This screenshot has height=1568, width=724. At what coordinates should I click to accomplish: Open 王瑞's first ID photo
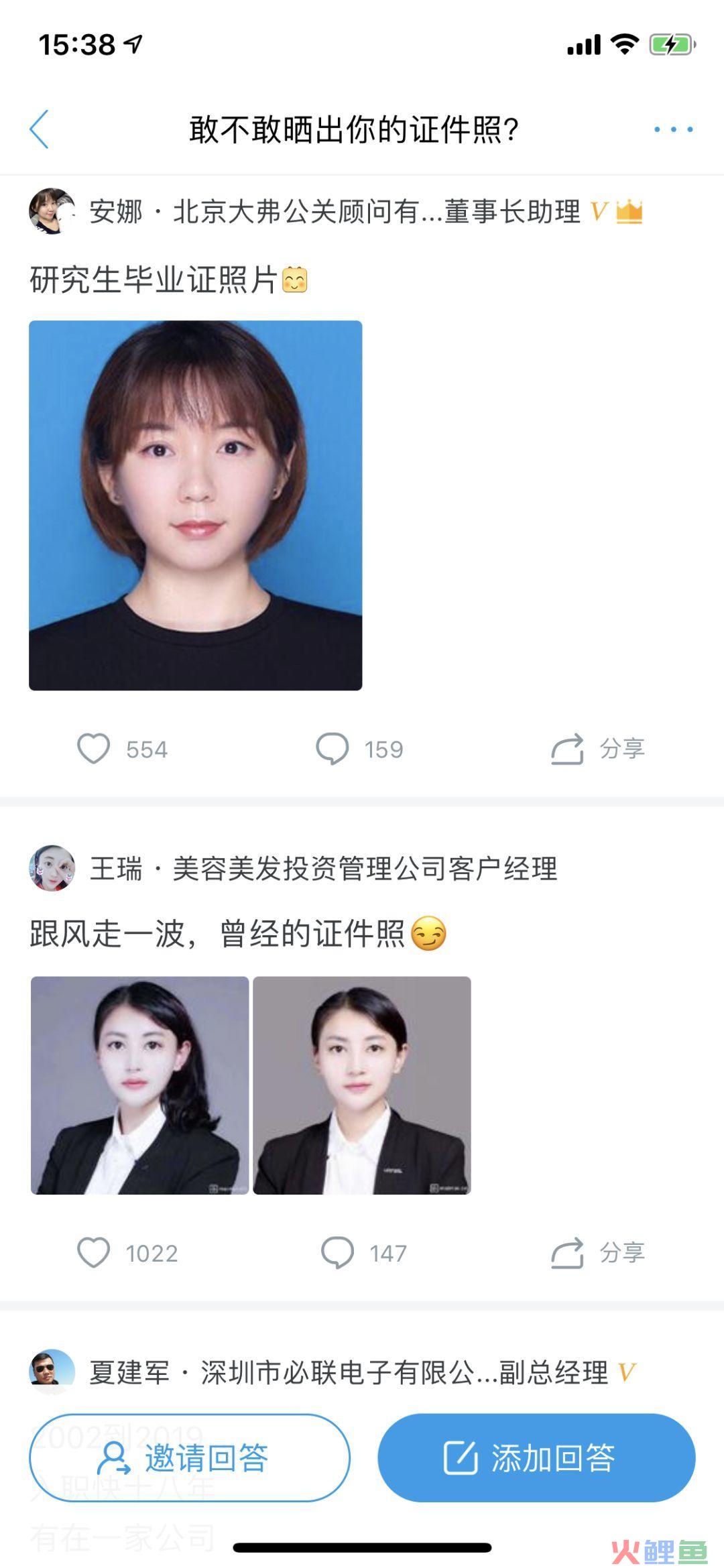pos(139,1085)
